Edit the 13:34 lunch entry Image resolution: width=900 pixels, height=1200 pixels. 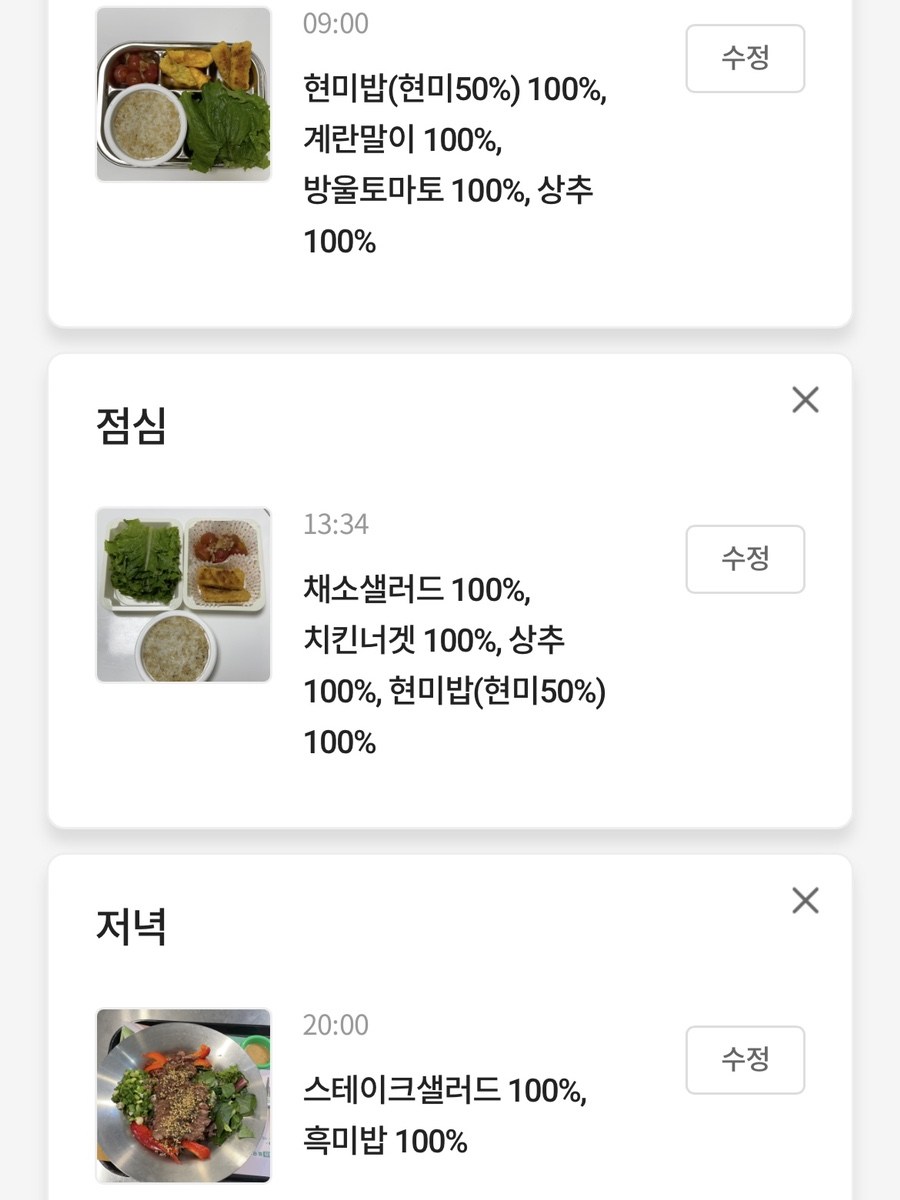[745, 559]
